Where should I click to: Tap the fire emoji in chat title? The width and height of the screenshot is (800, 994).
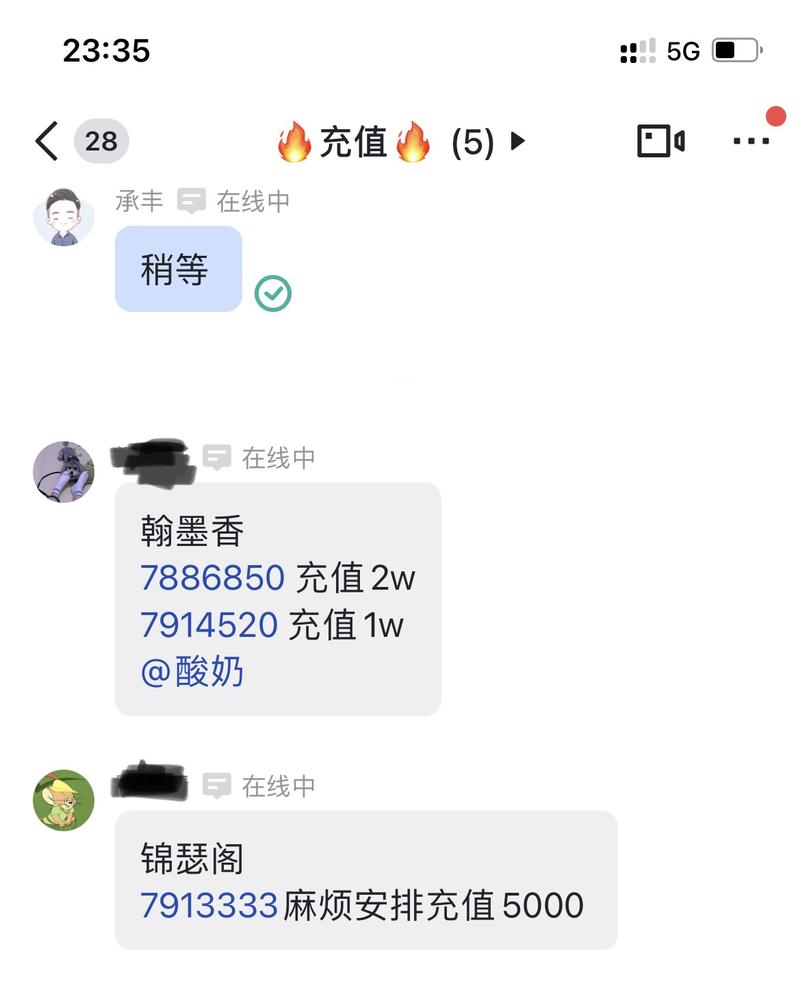click(x=294, y=141)
